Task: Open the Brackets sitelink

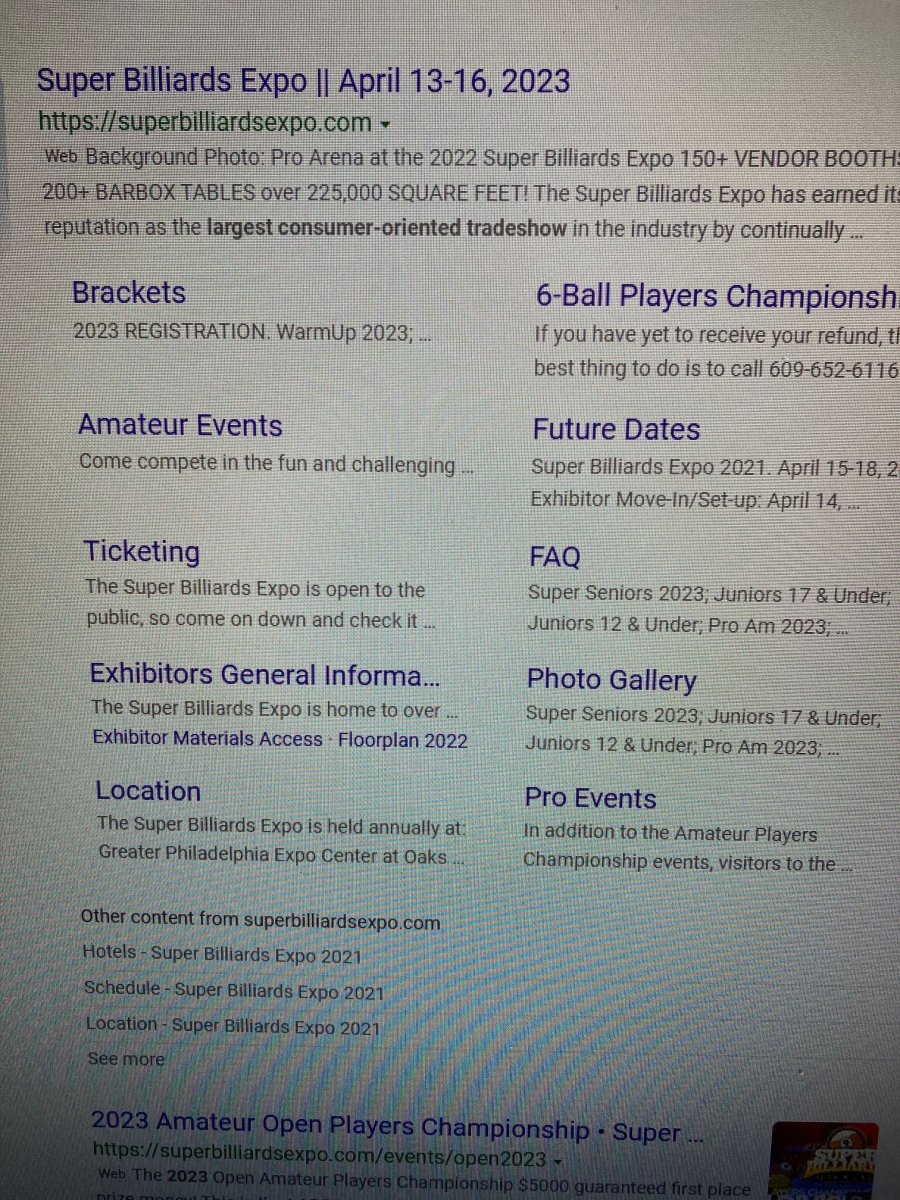Action: point(129,293)
